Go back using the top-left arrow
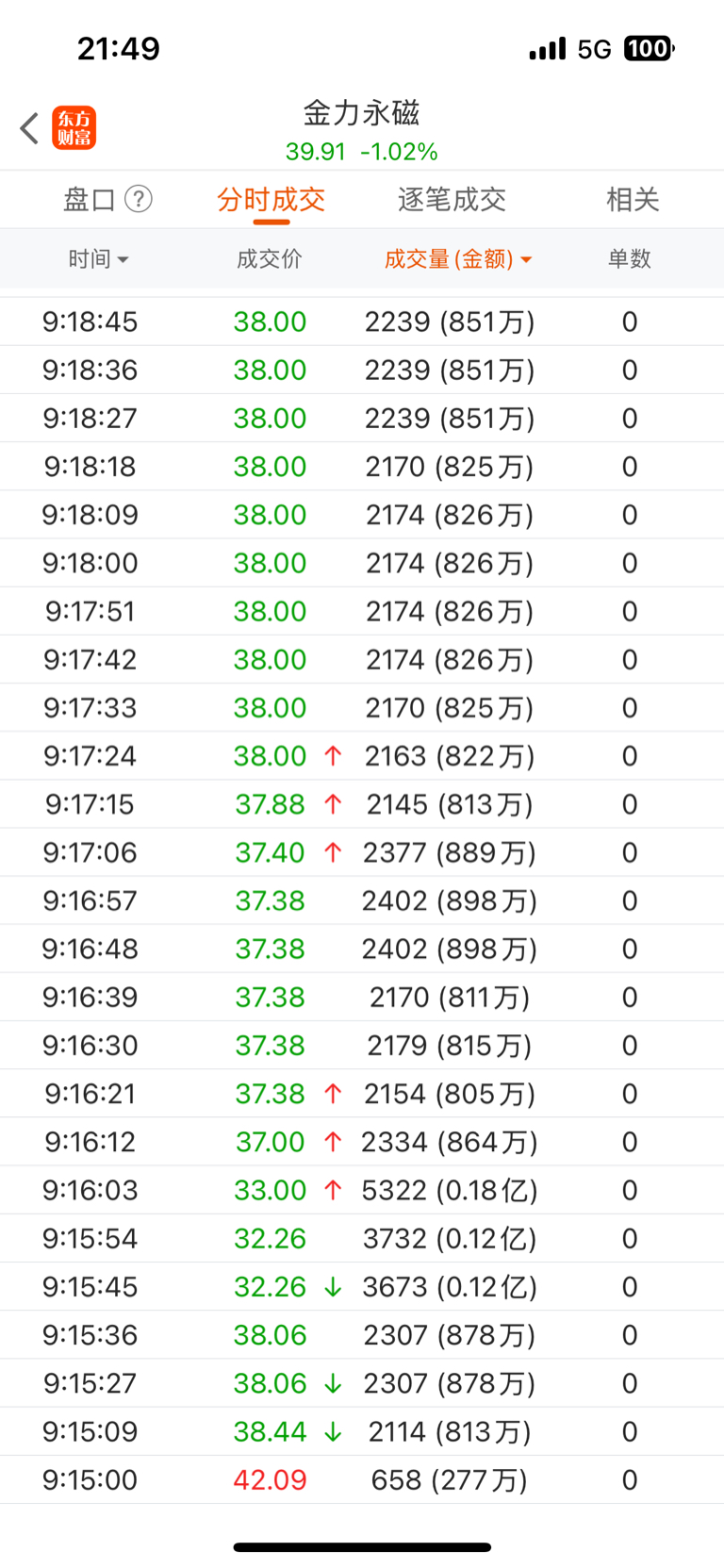The width and height of the screenshot is (724, 1568). point(29,128)
